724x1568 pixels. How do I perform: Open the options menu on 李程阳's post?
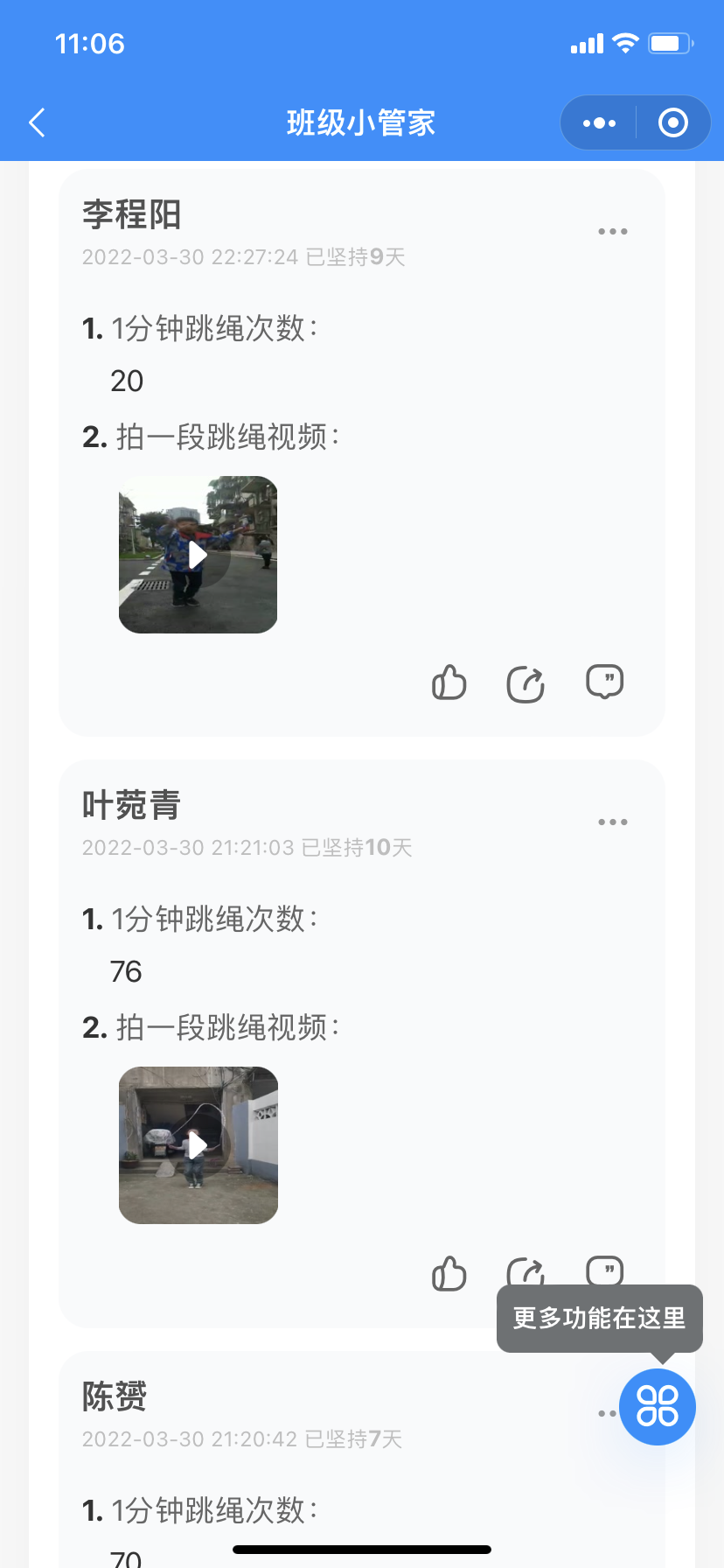612,232
